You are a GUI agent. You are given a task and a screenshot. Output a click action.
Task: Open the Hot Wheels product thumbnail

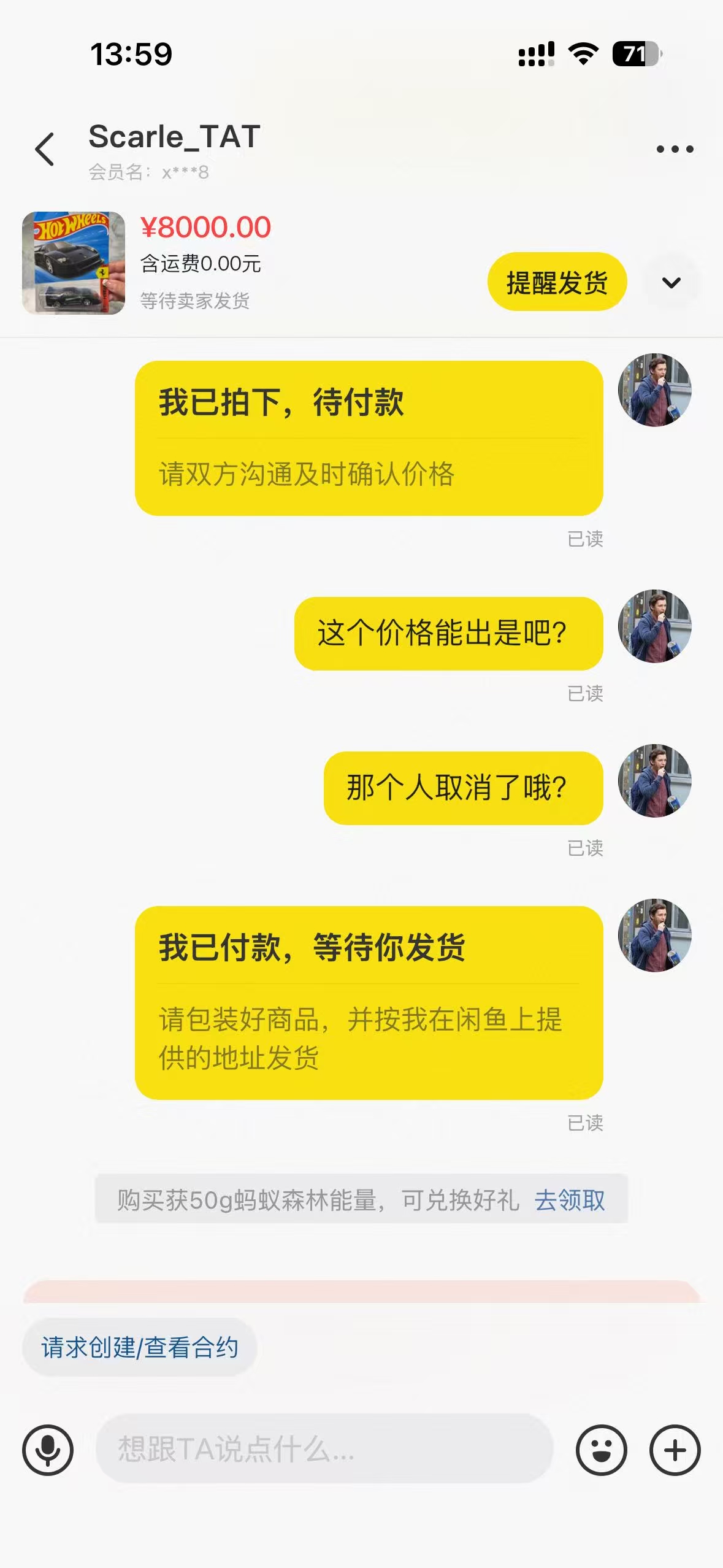[74, 263]
